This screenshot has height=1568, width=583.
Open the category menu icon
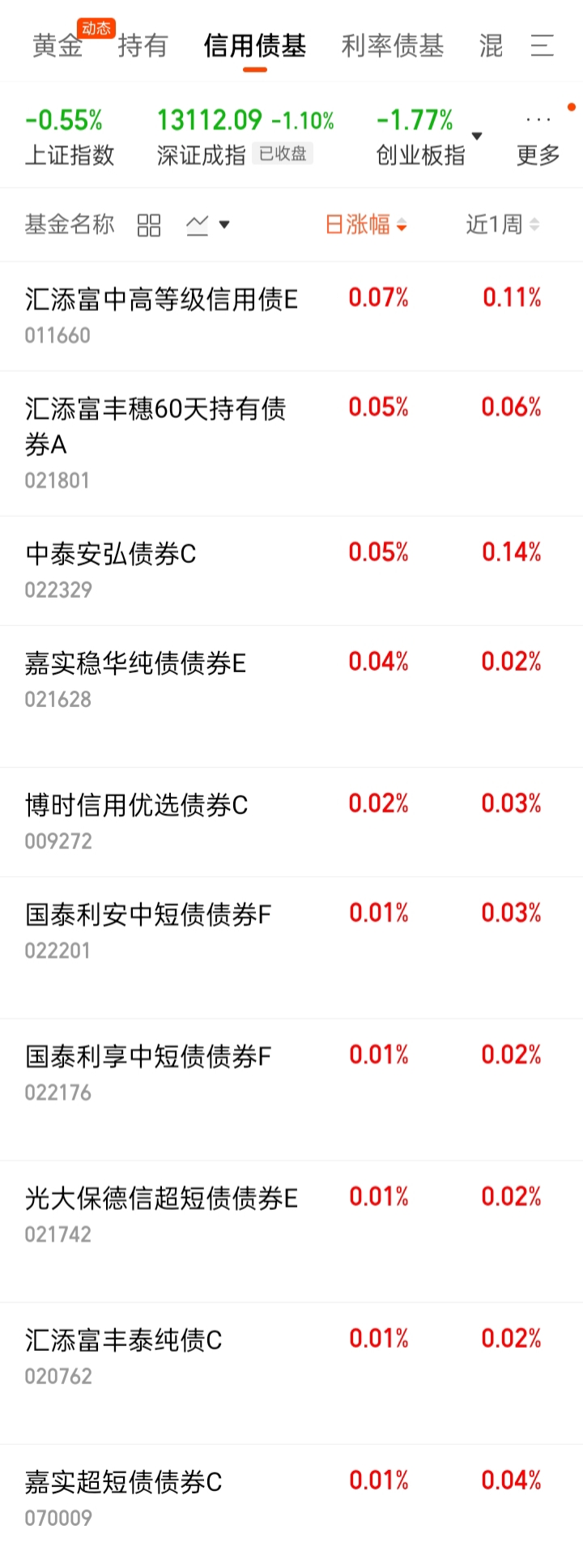pos(542,46)
